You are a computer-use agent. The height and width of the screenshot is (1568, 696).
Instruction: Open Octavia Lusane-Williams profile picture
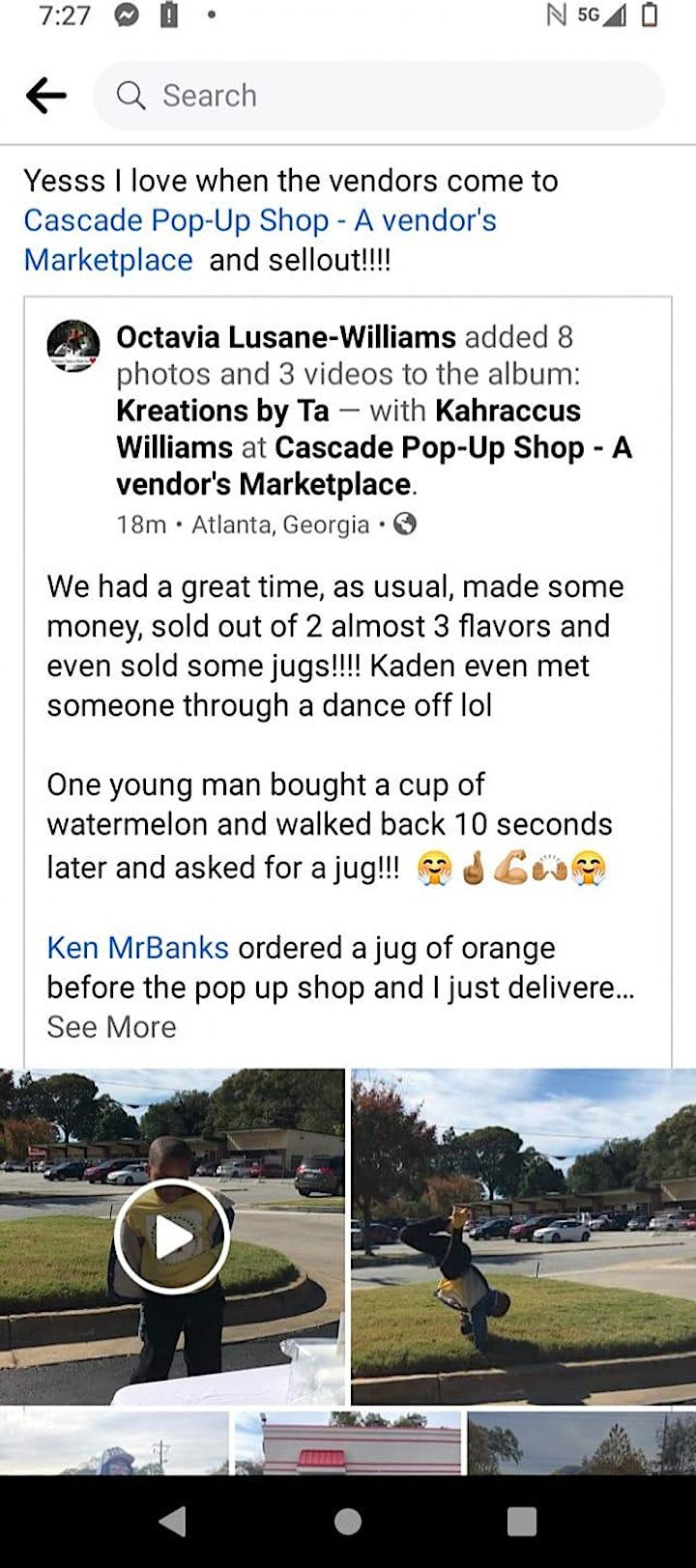tap(73, 346)
